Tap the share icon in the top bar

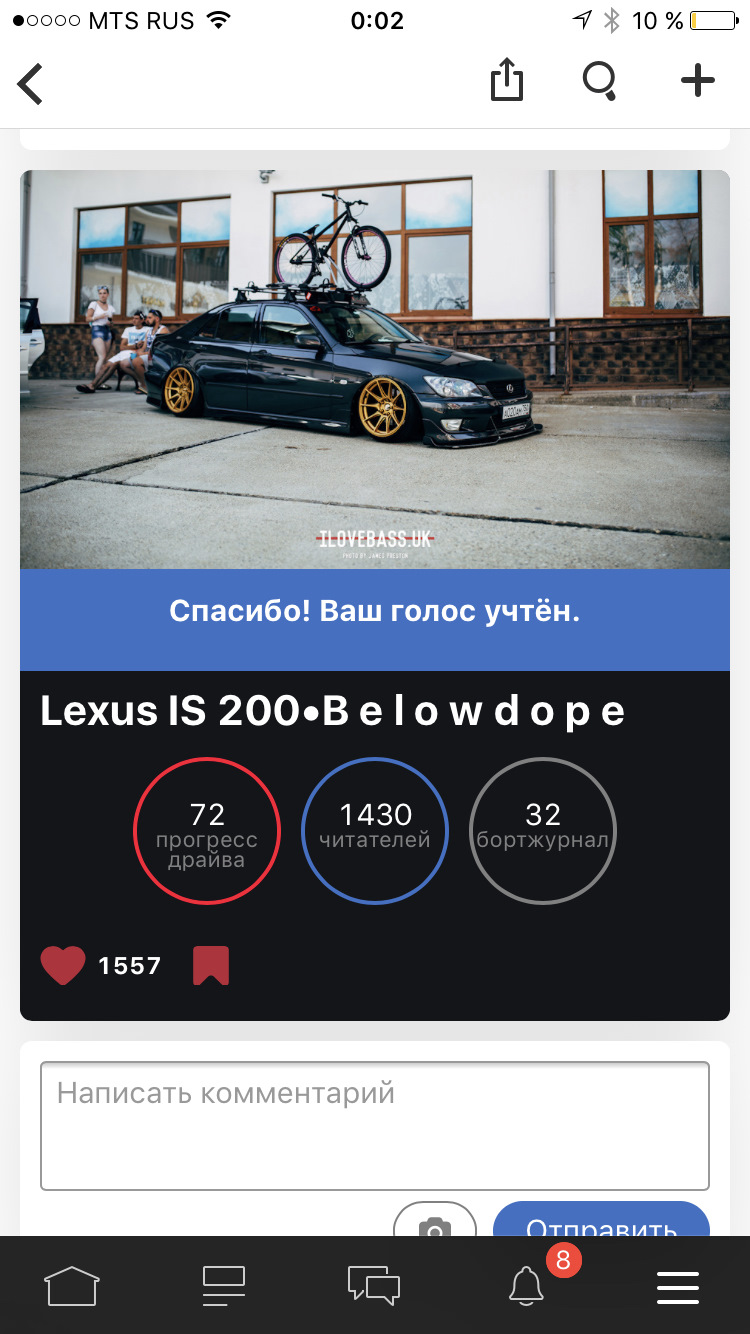[x=507, y=81]
